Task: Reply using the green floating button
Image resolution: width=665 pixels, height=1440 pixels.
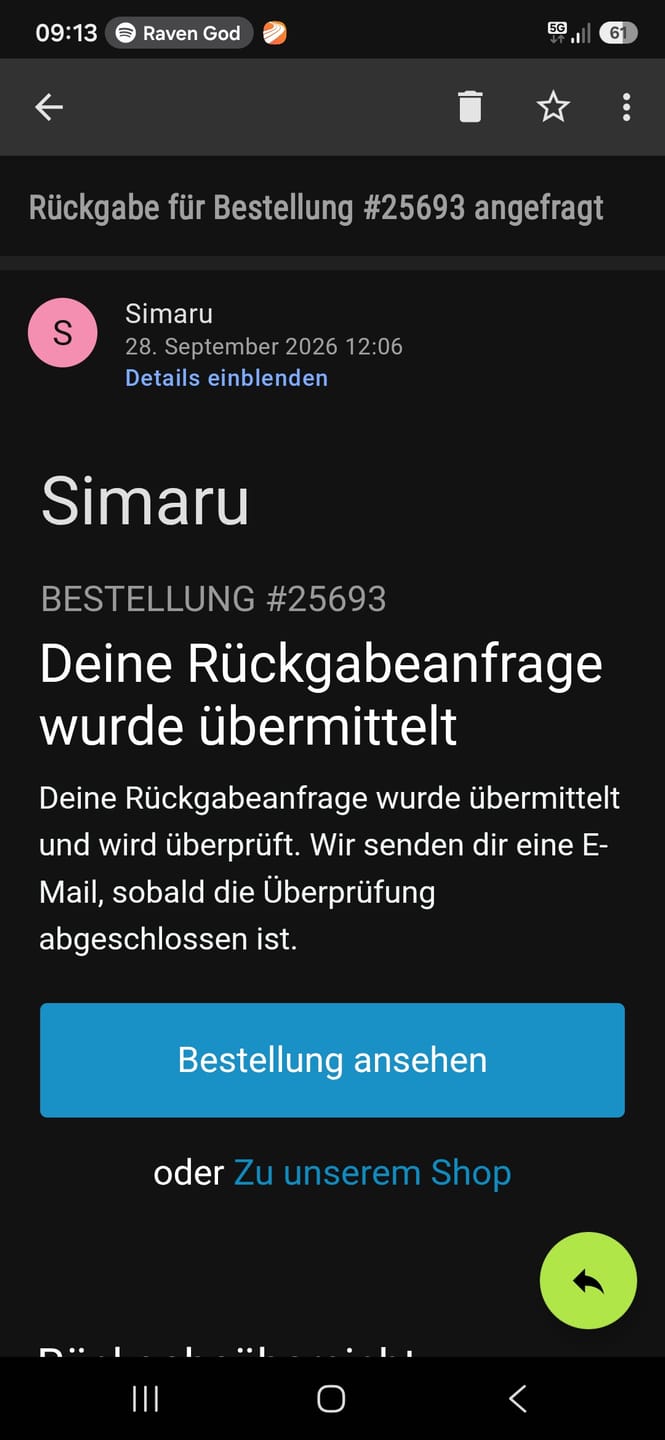Action: tap(588, 1281)
